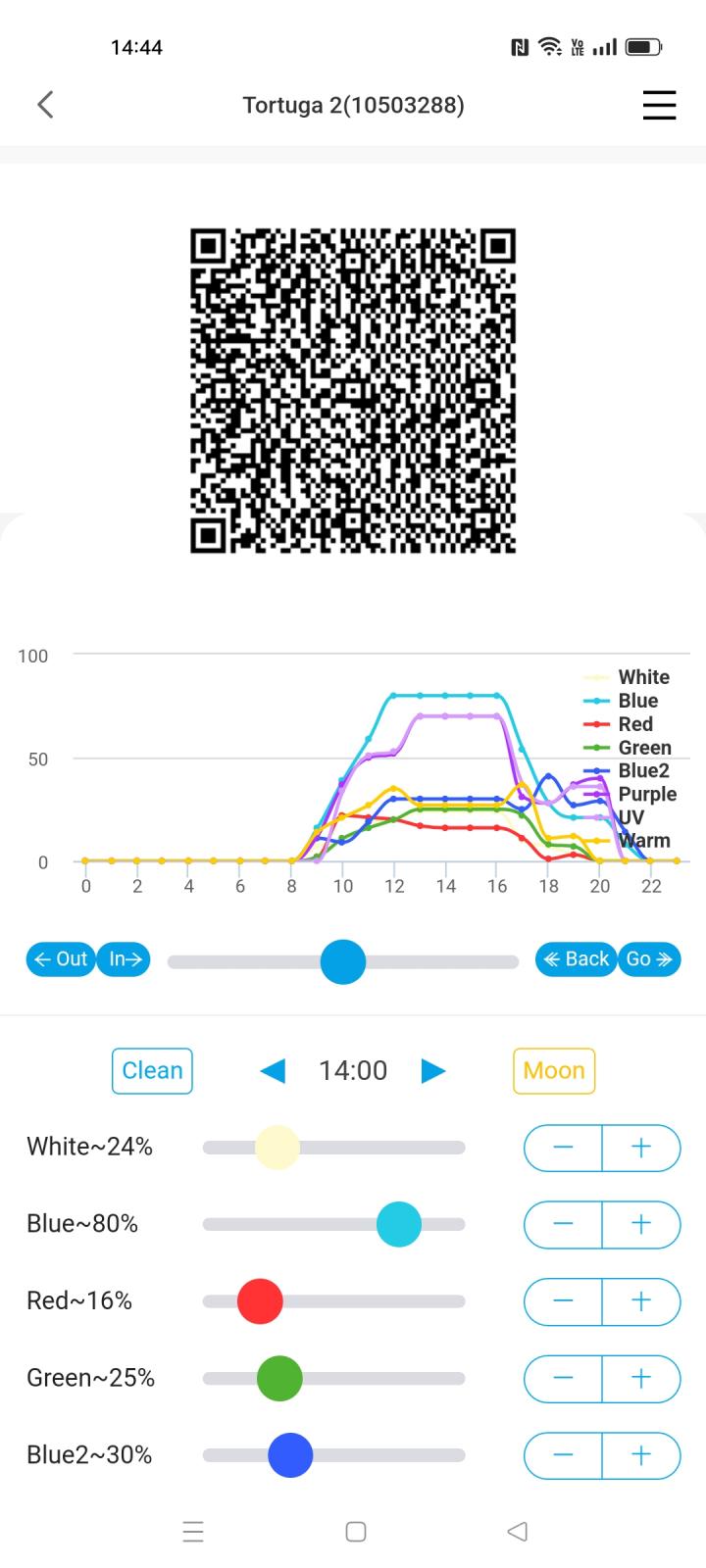
Task: Tap the blue timeline slider knob
Action: (x=343, y=961)
